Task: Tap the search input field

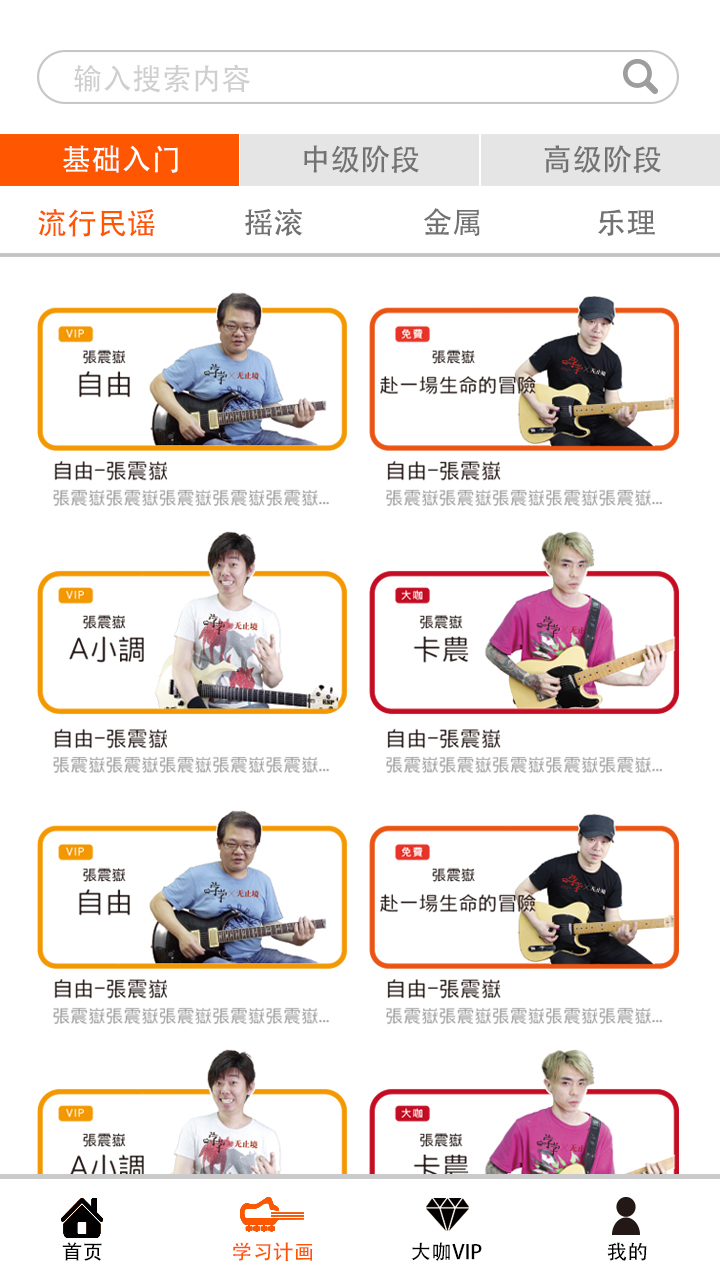Action: (x=330, y=78)
